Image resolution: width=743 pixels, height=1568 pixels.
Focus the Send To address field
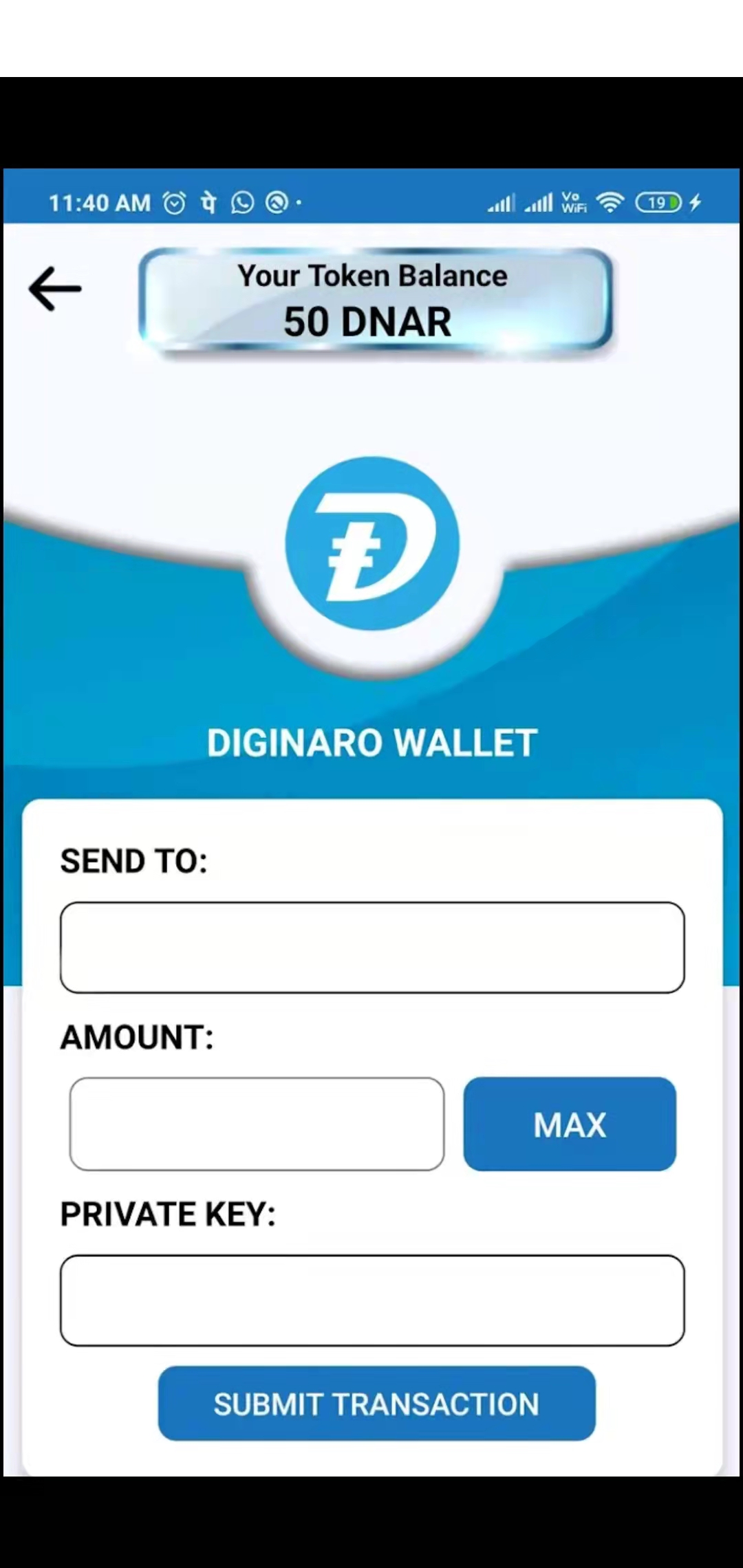tap(371, 947)
